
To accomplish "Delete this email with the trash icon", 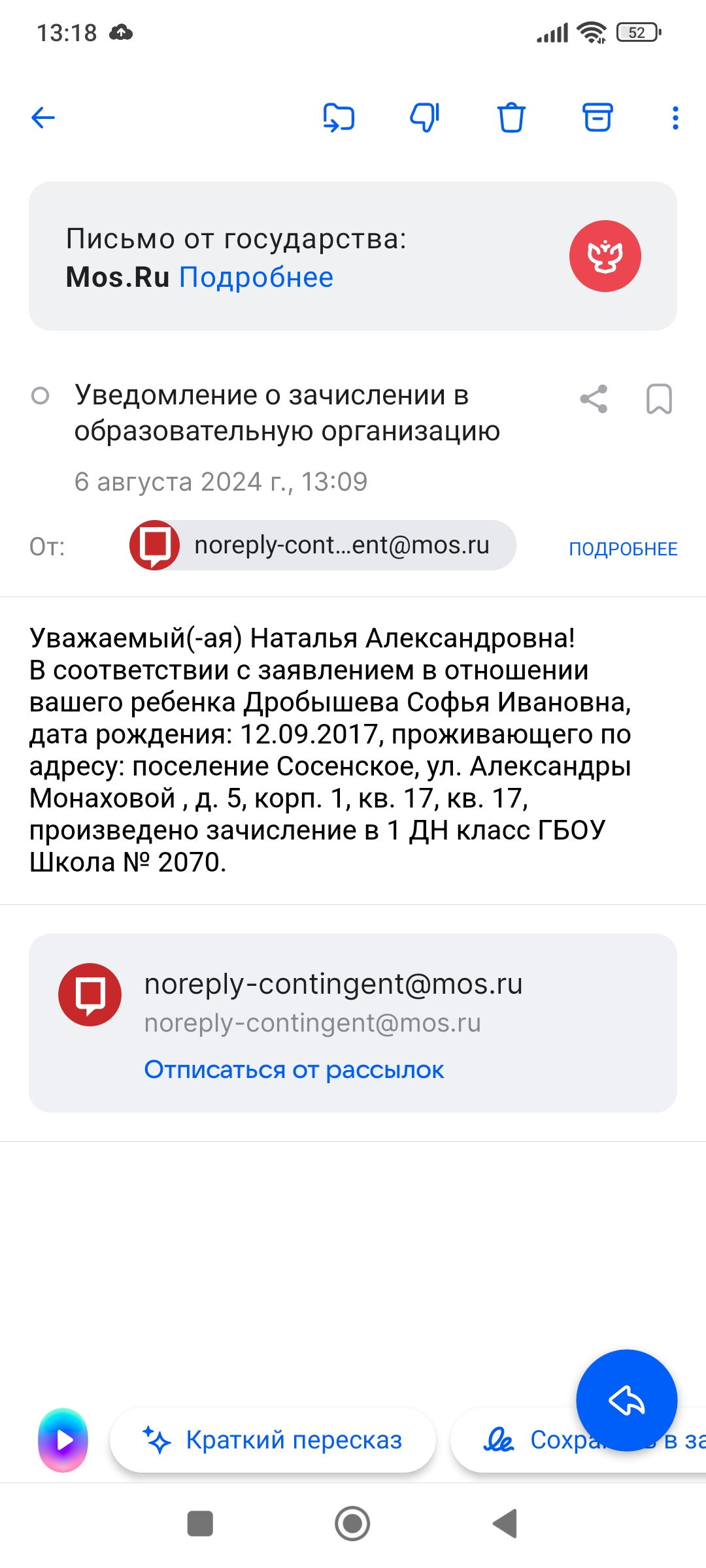I will pos(511,118).
